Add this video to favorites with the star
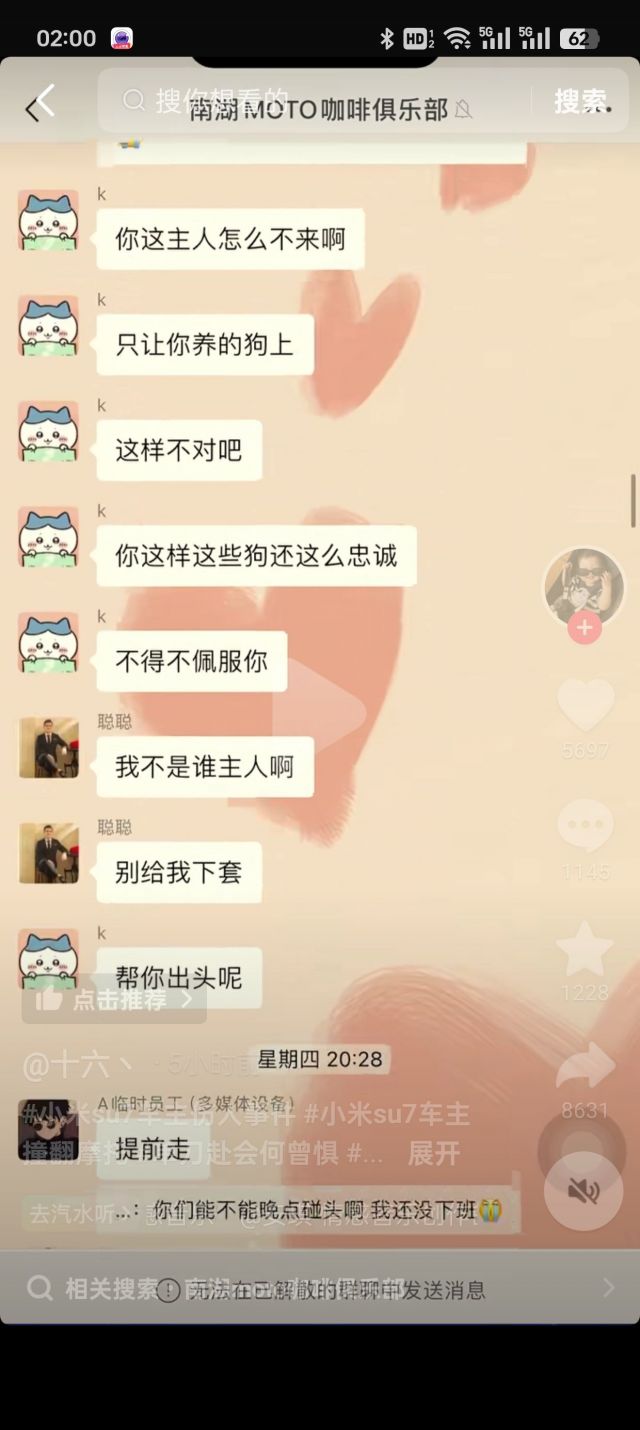 point(585,949)
